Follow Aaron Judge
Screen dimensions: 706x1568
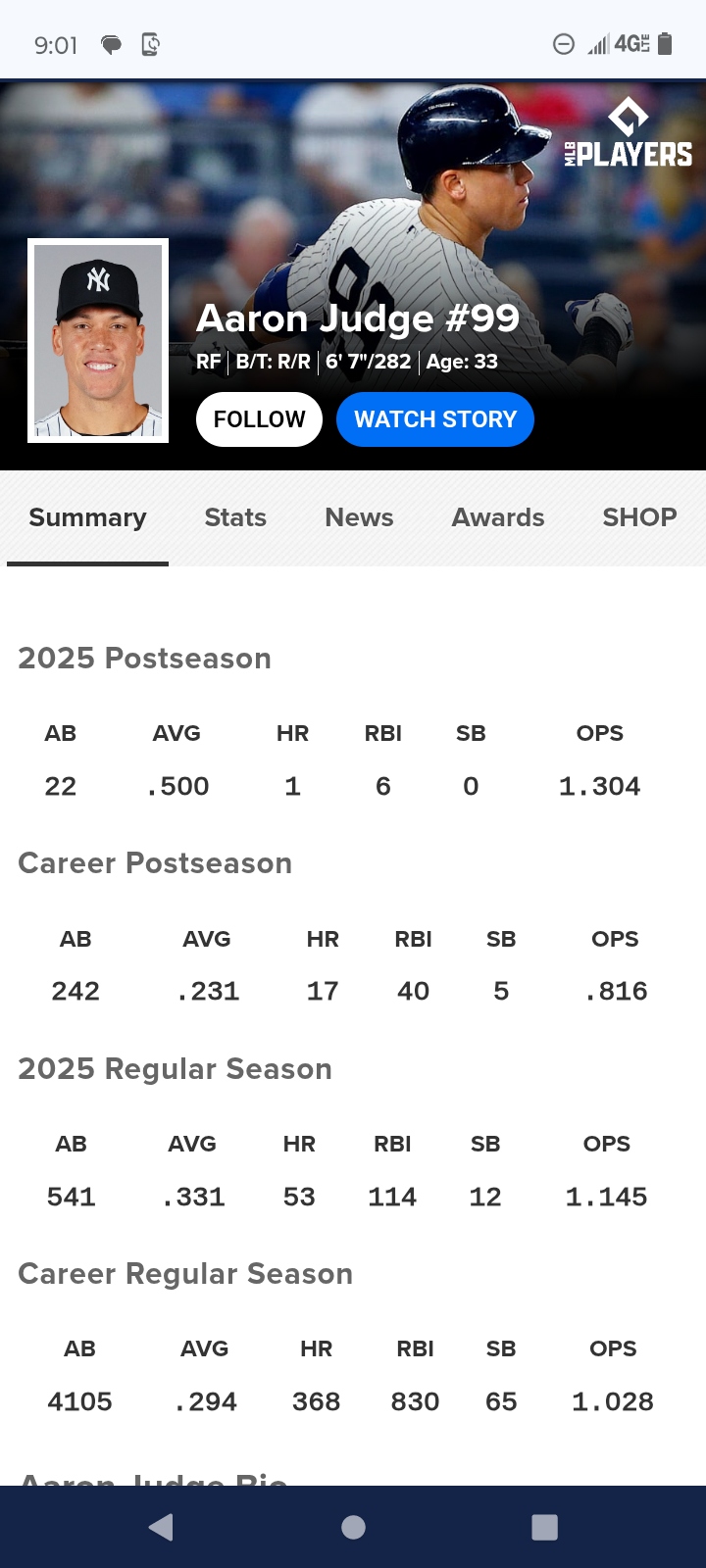(x=259, y=419)
